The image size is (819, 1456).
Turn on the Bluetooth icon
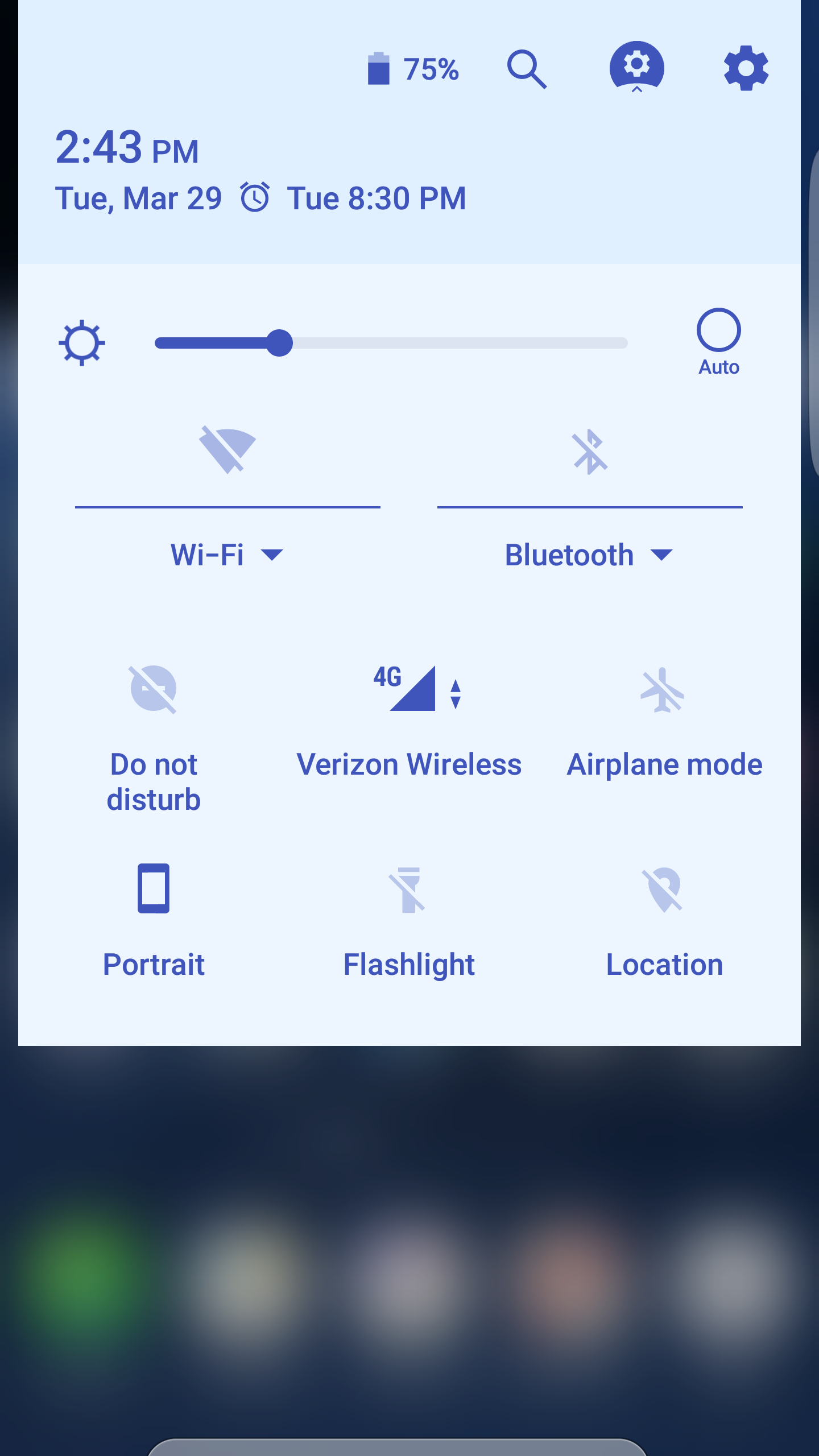coord(590,452)
